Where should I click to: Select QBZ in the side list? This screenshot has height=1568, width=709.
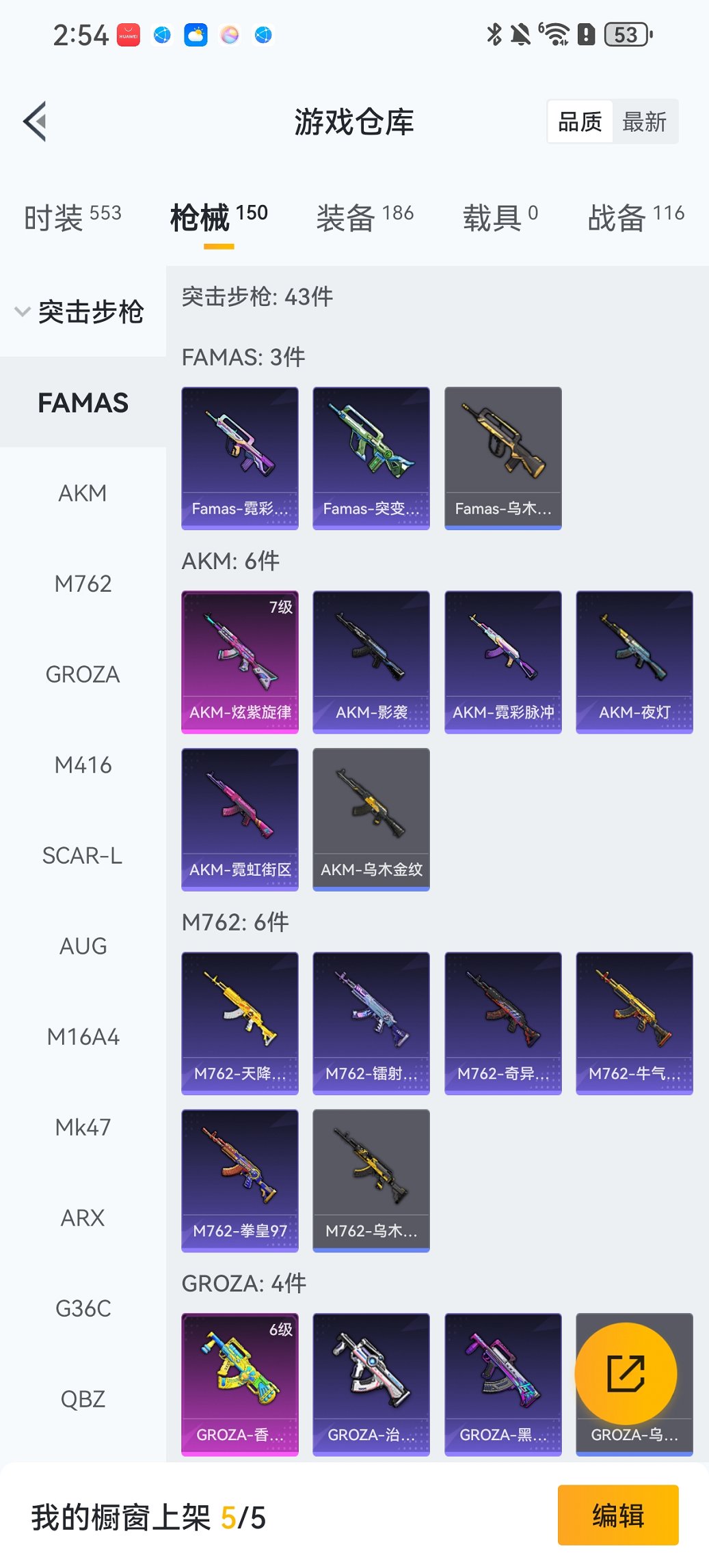tap(83, 1399)
